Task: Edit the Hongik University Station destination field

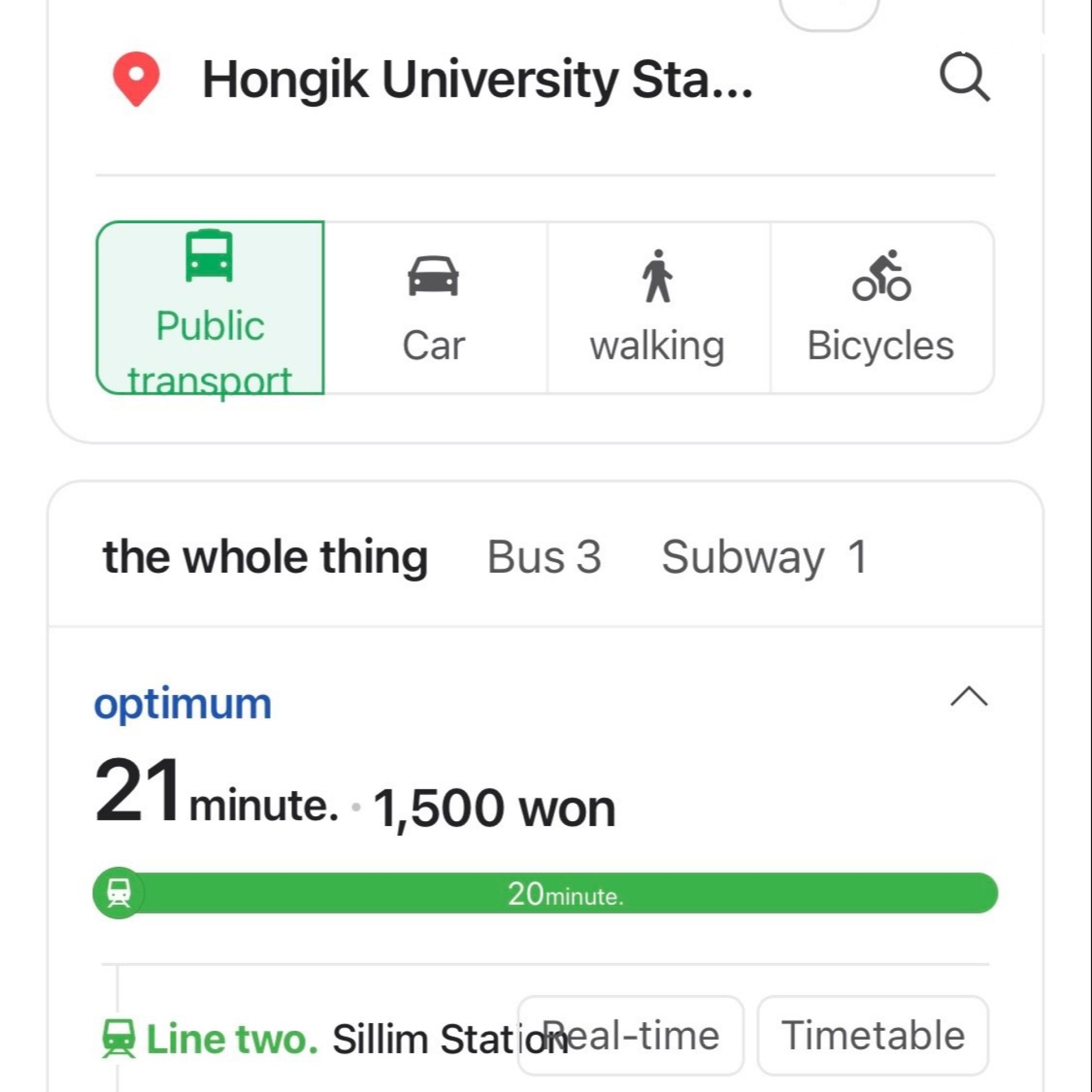Action: pos(477,80)
